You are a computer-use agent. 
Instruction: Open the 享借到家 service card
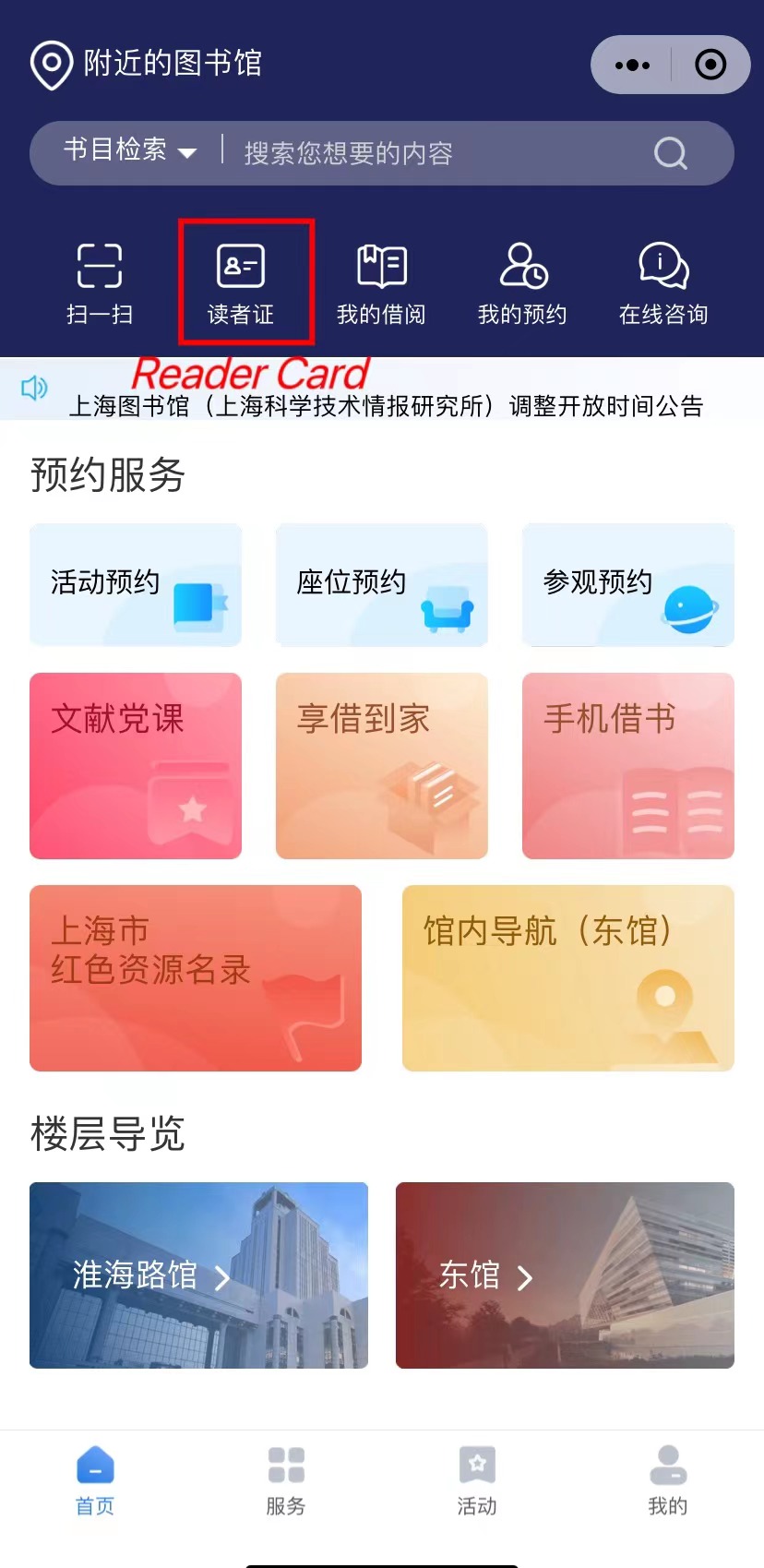click(x=381, y=766)
